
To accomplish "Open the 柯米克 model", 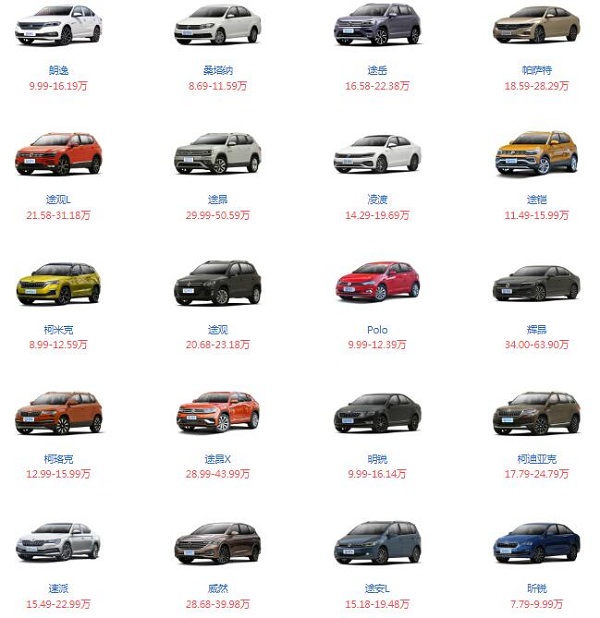I will click(x=58, y=285).
